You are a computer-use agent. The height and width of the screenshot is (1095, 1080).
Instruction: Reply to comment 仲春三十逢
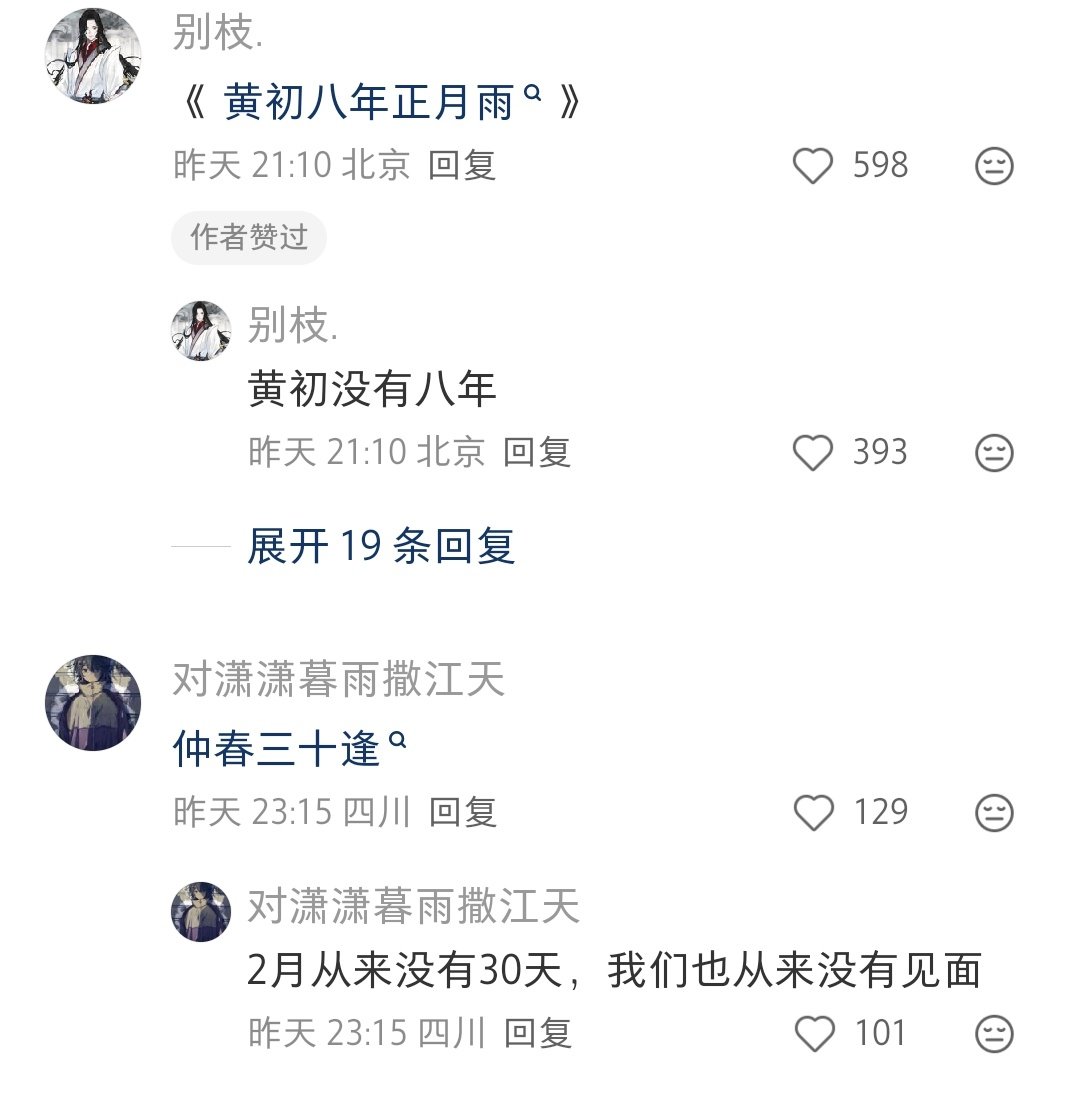pyautogui.click(x=462, y=812)
